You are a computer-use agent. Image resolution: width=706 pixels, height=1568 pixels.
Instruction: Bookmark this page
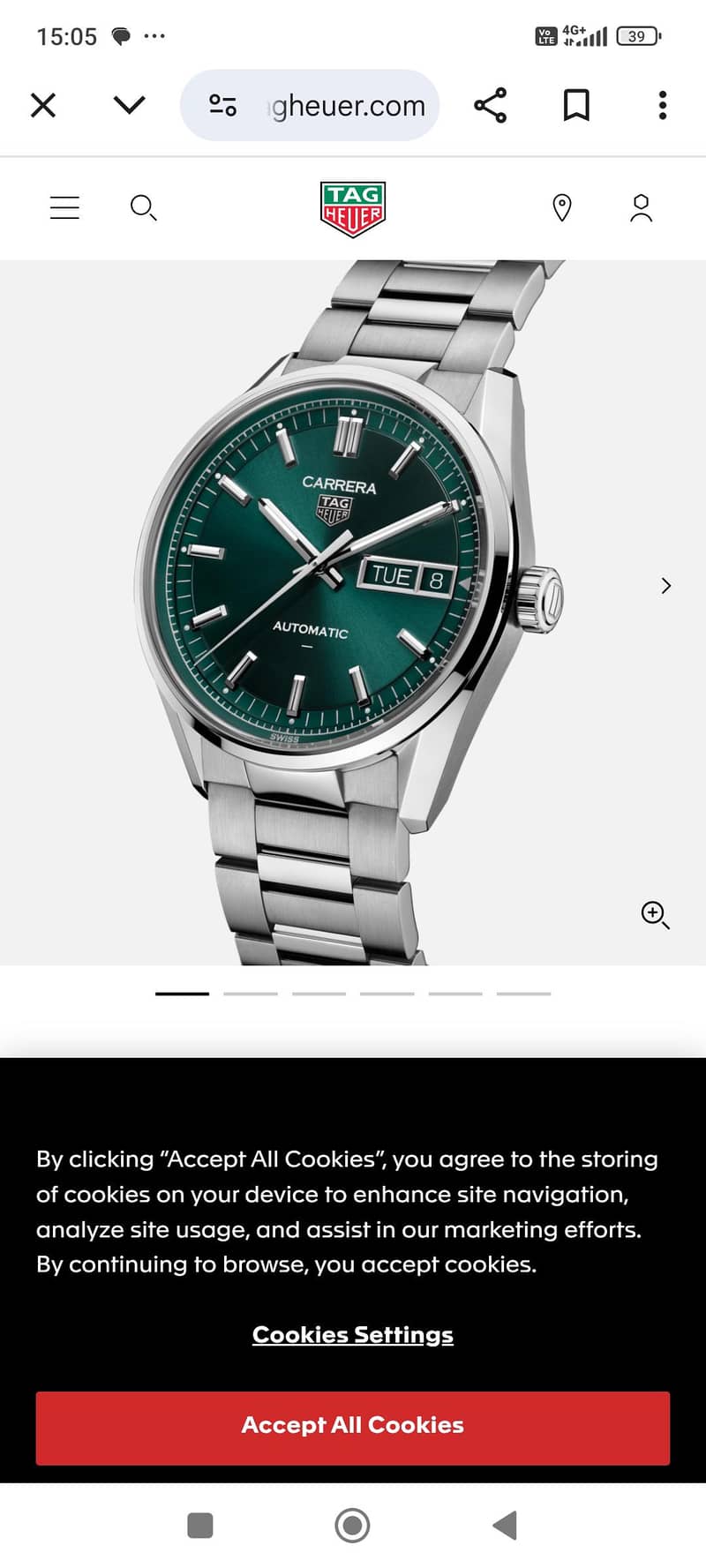point(576,106)
